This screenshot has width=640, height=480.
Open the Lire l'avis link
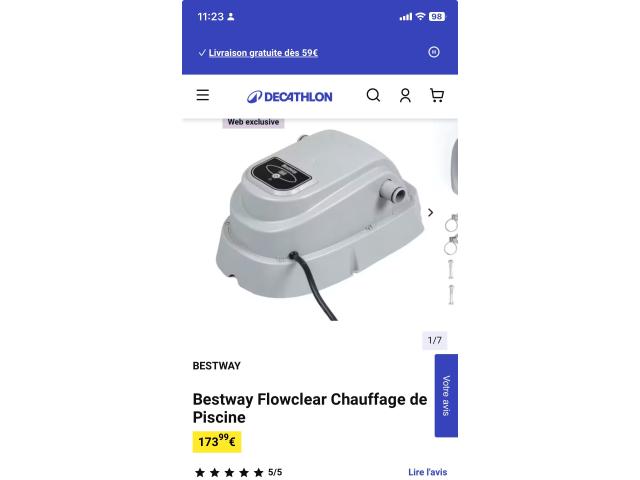[428, 472]
